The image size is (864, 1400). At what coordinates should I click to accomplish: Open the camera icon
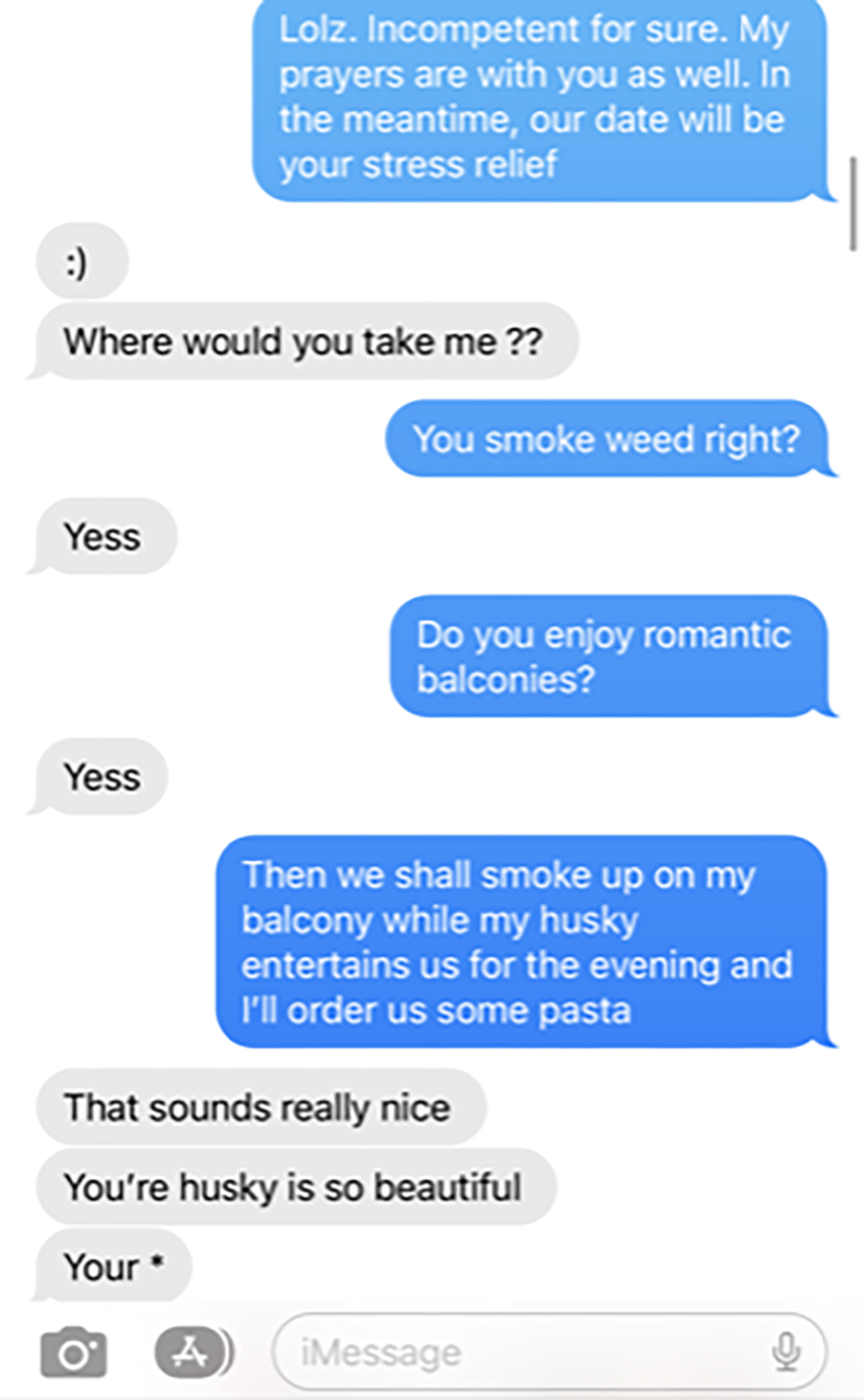click(x=73, y=1353)
